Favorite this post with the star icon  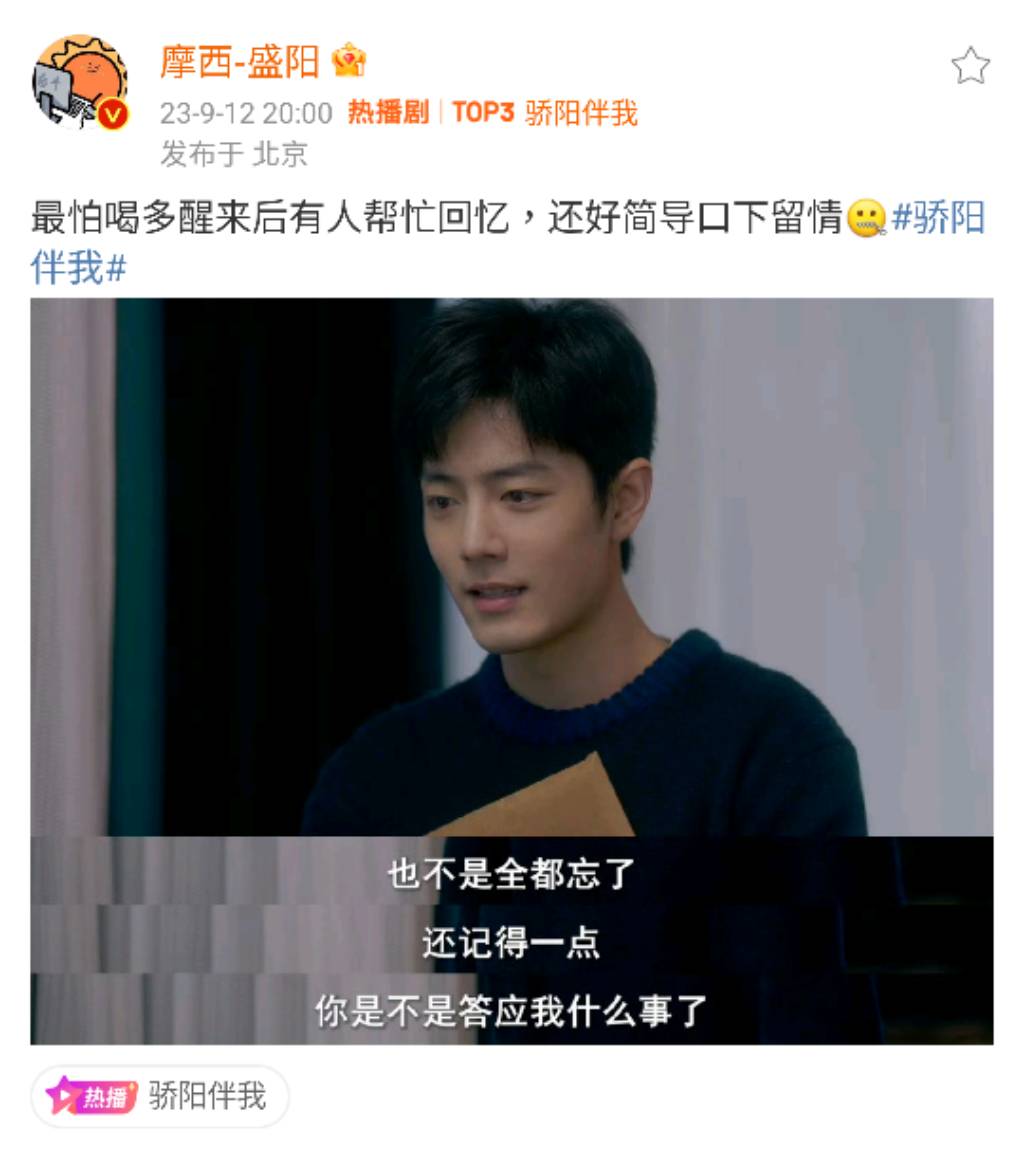969,67
